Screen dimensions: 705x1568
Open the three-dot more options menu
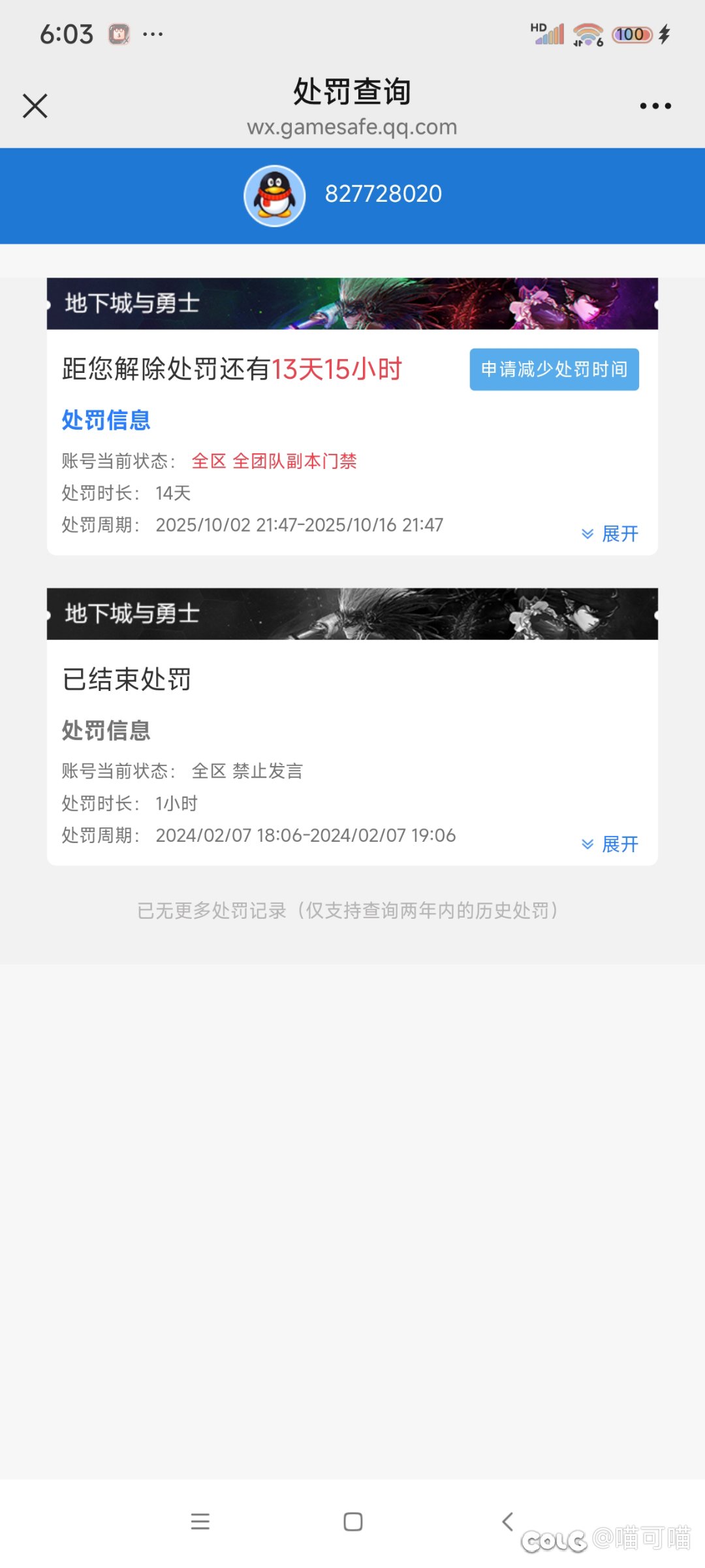coord(655,106)
